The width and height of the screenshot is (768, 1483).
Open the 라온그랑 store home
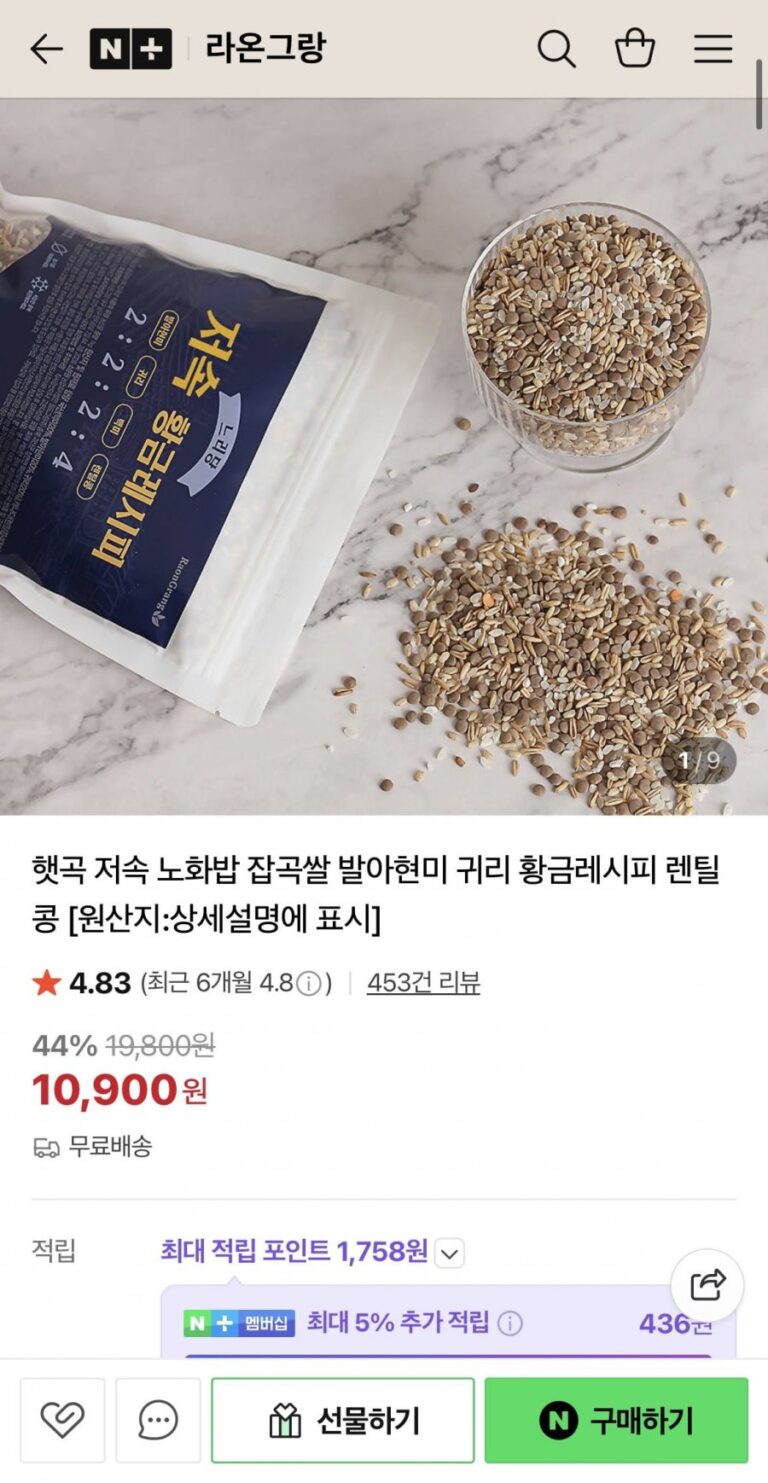click(x=265, y=48)
